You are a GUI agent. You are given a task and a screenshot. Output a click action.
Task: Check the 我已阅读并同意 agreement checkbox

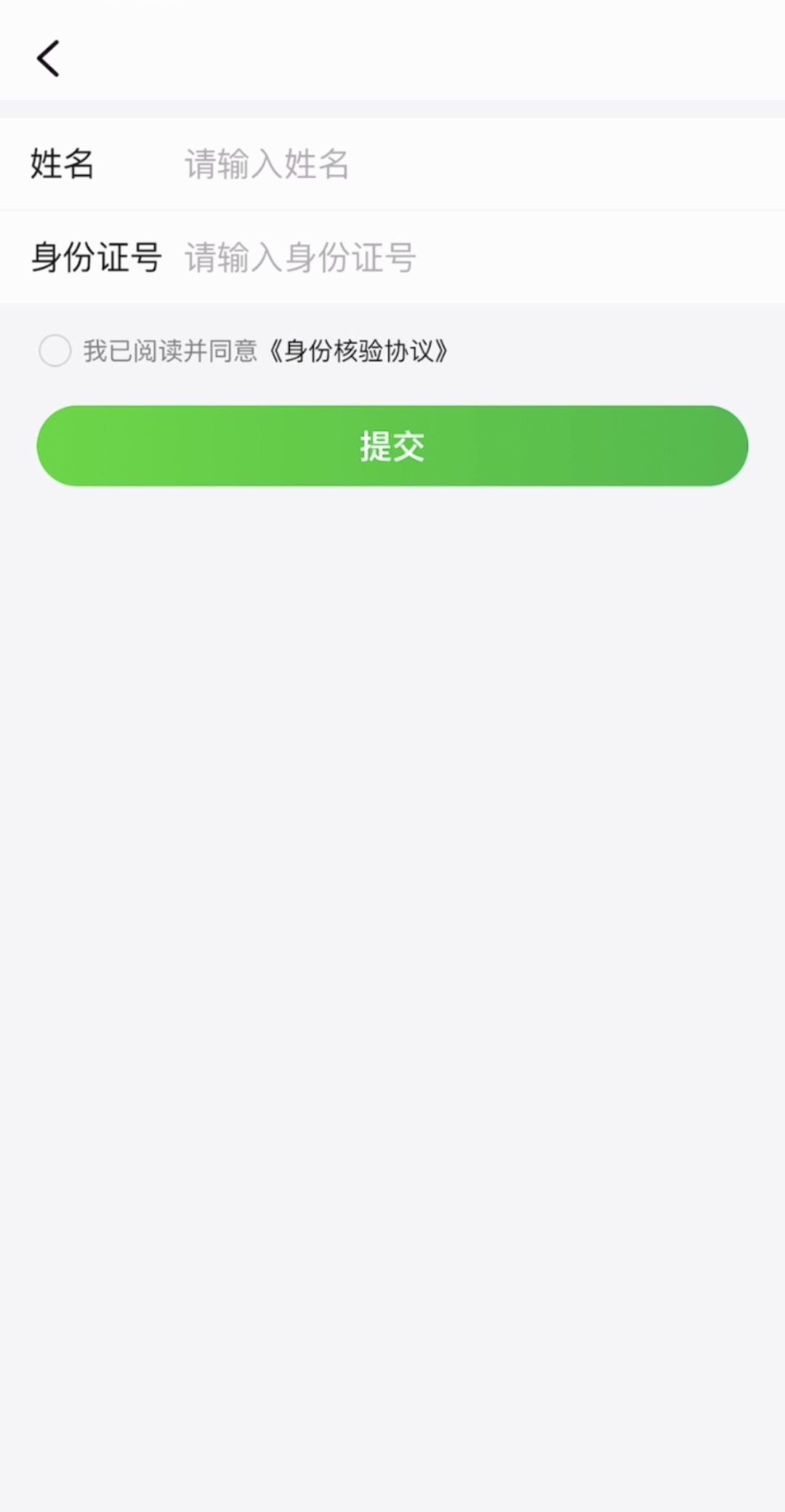coord(55,350)
